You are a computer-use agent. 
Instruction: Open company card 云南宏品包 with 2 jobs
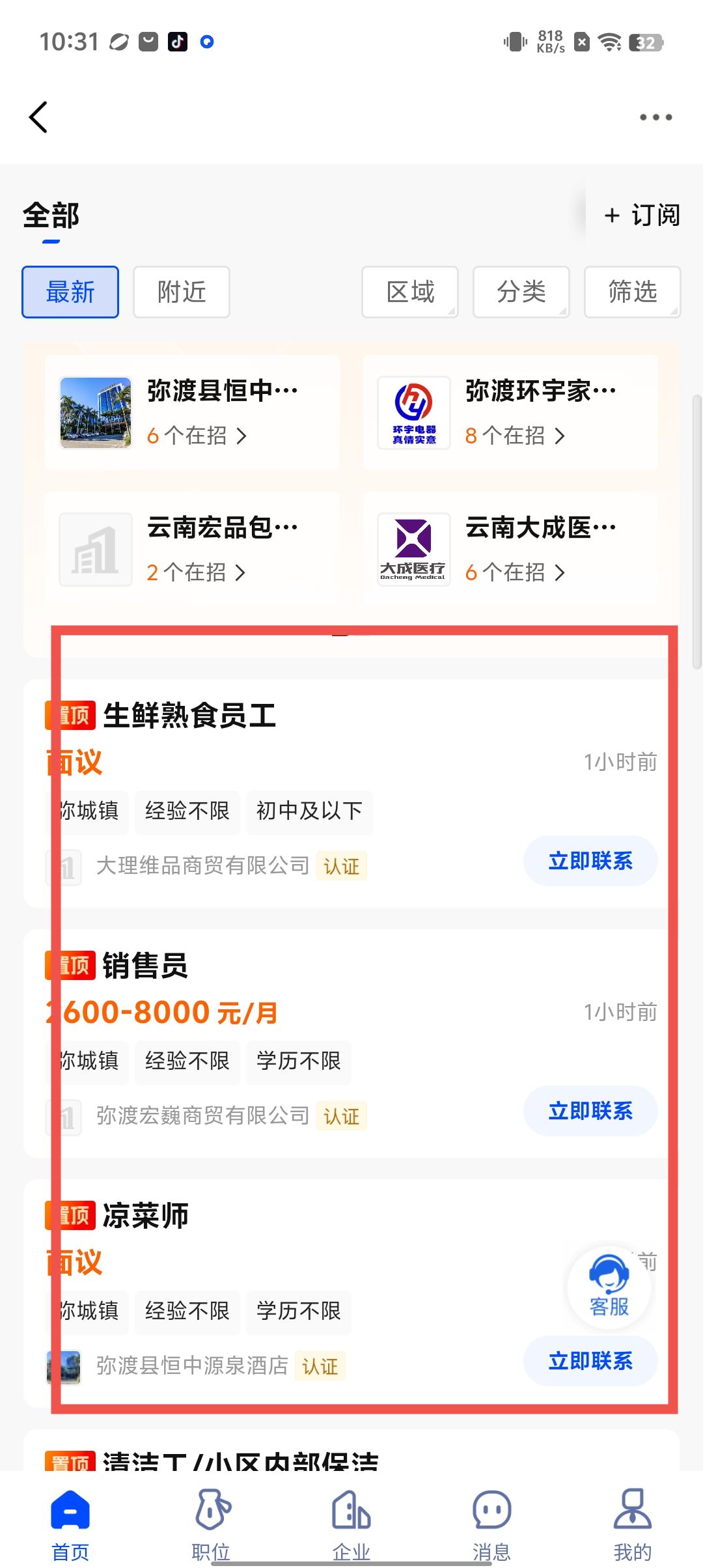tap(192, 549)
